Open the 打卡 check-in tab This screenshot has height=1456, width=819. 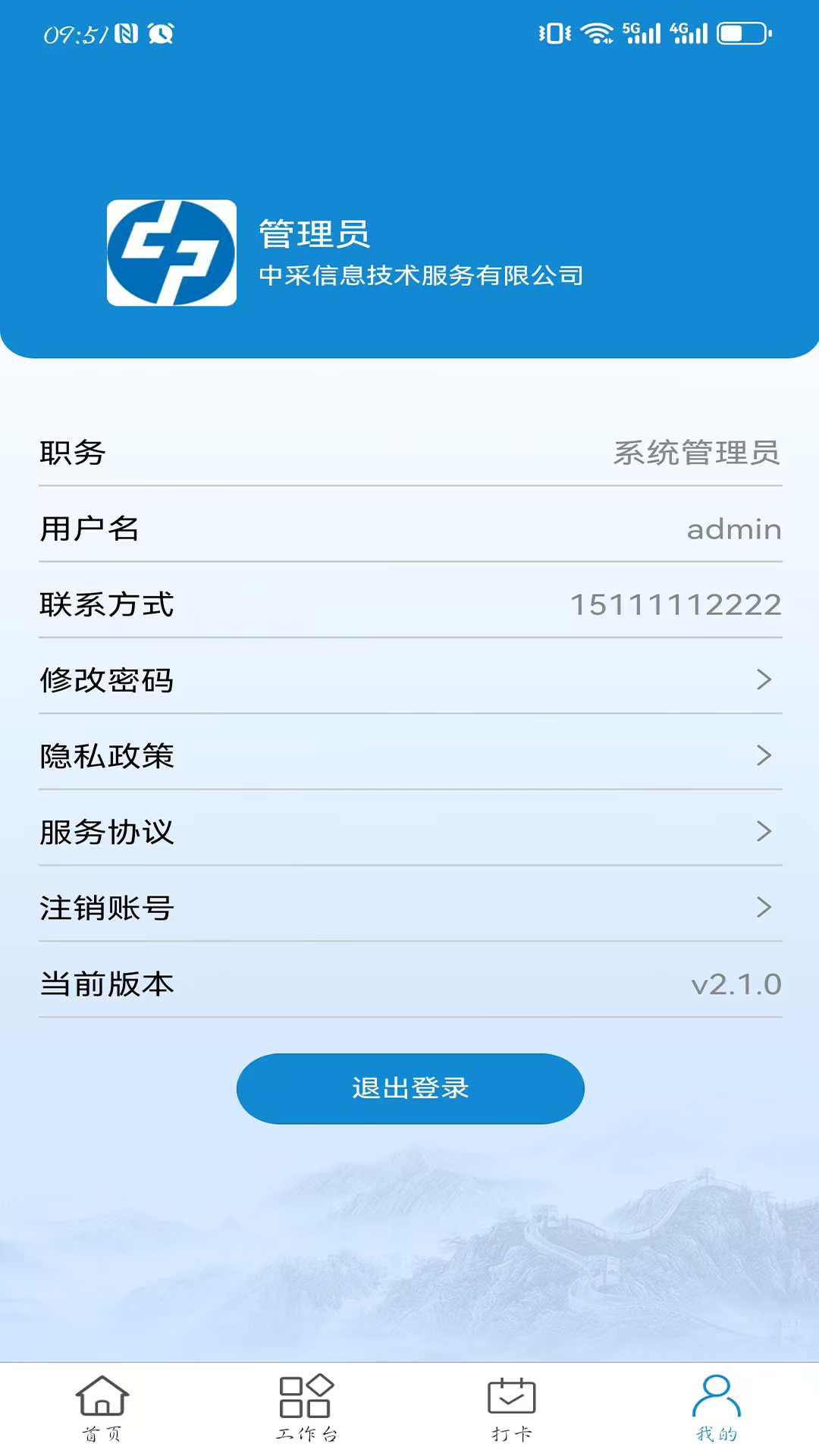512,1407
